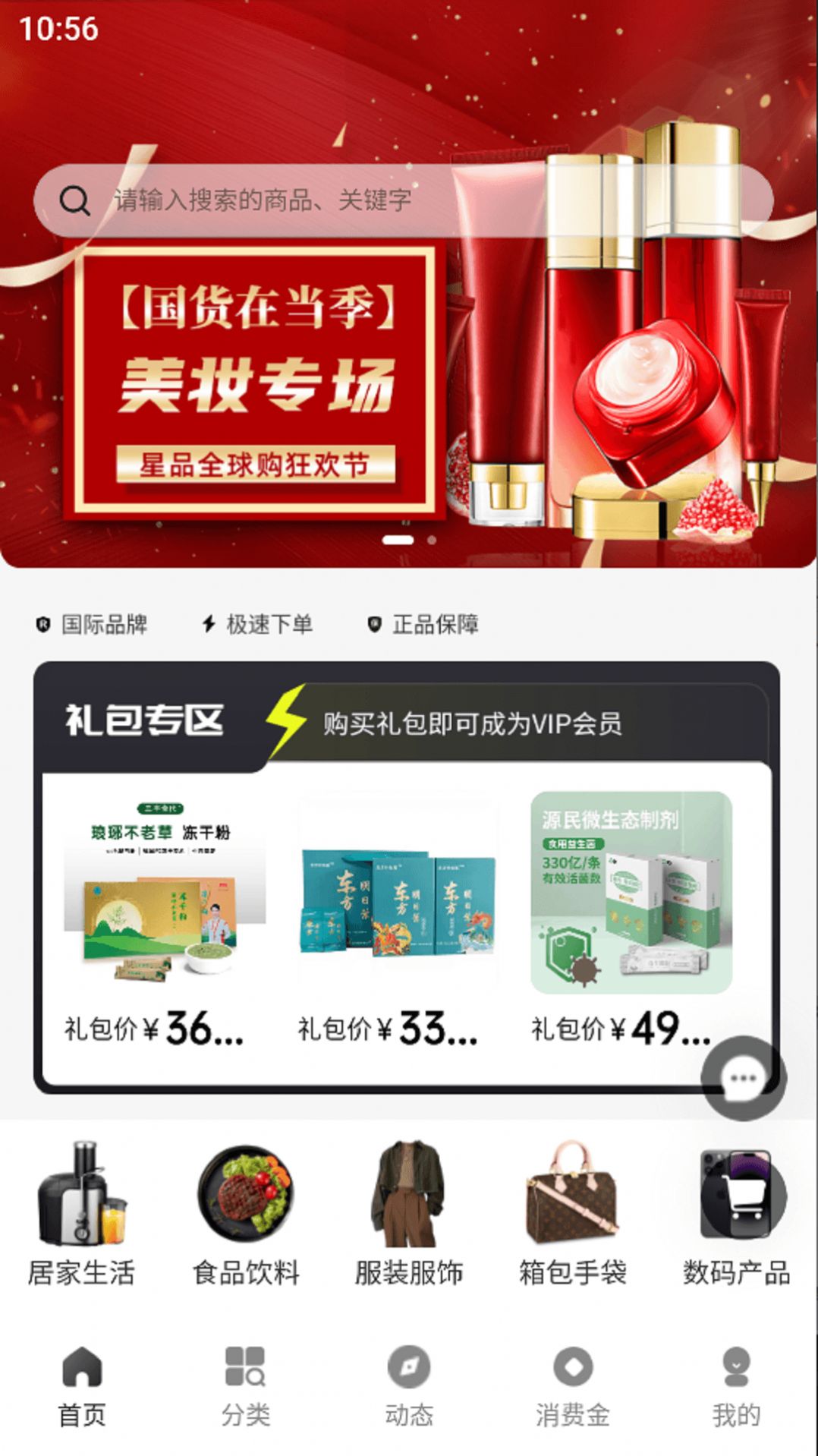Screen dimensions: 818x1456
Task: Open the floating chat support bubble
Action: [x=743, y=1078]
